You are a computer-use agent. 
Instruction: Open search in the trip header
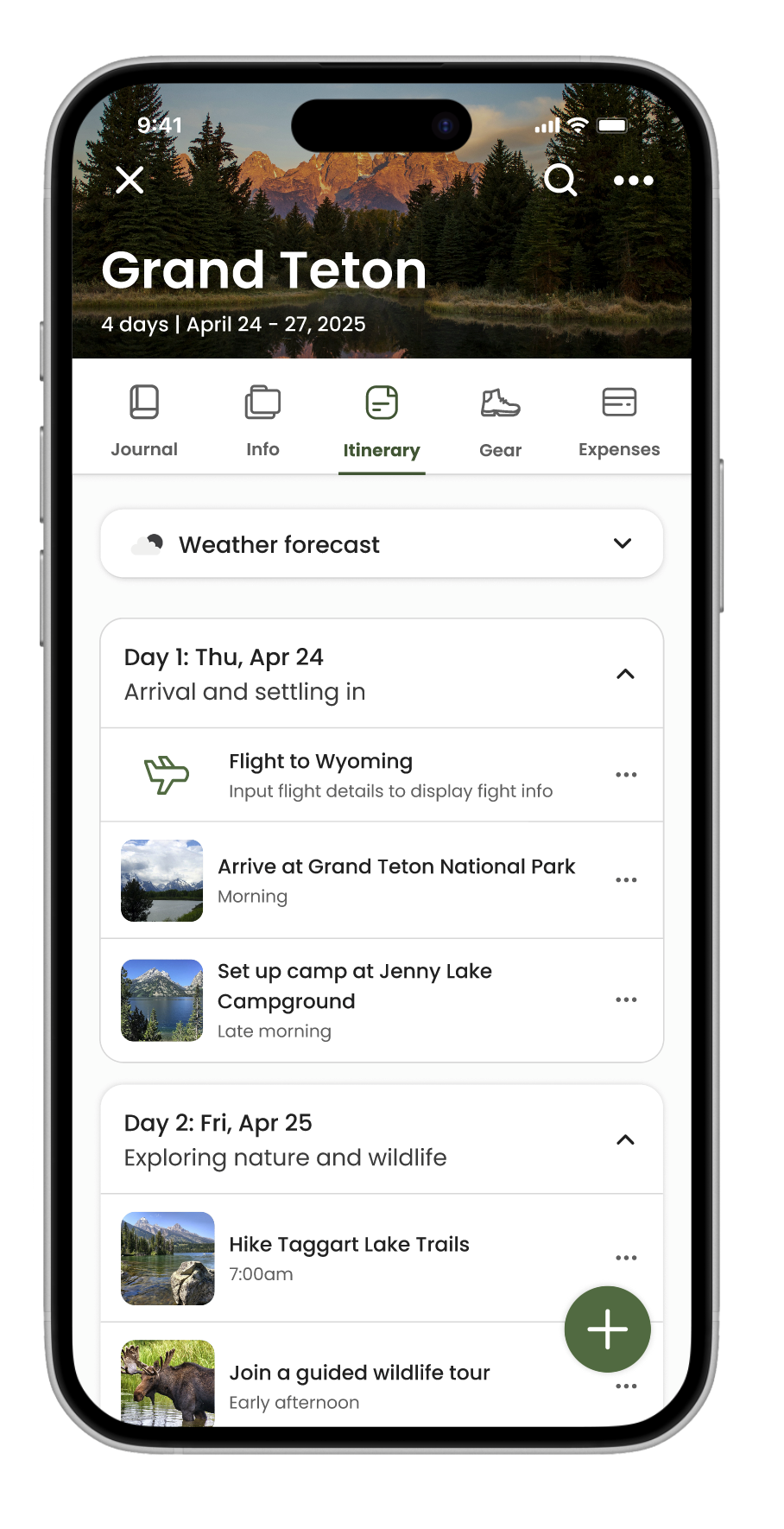(x=560, y=180)
